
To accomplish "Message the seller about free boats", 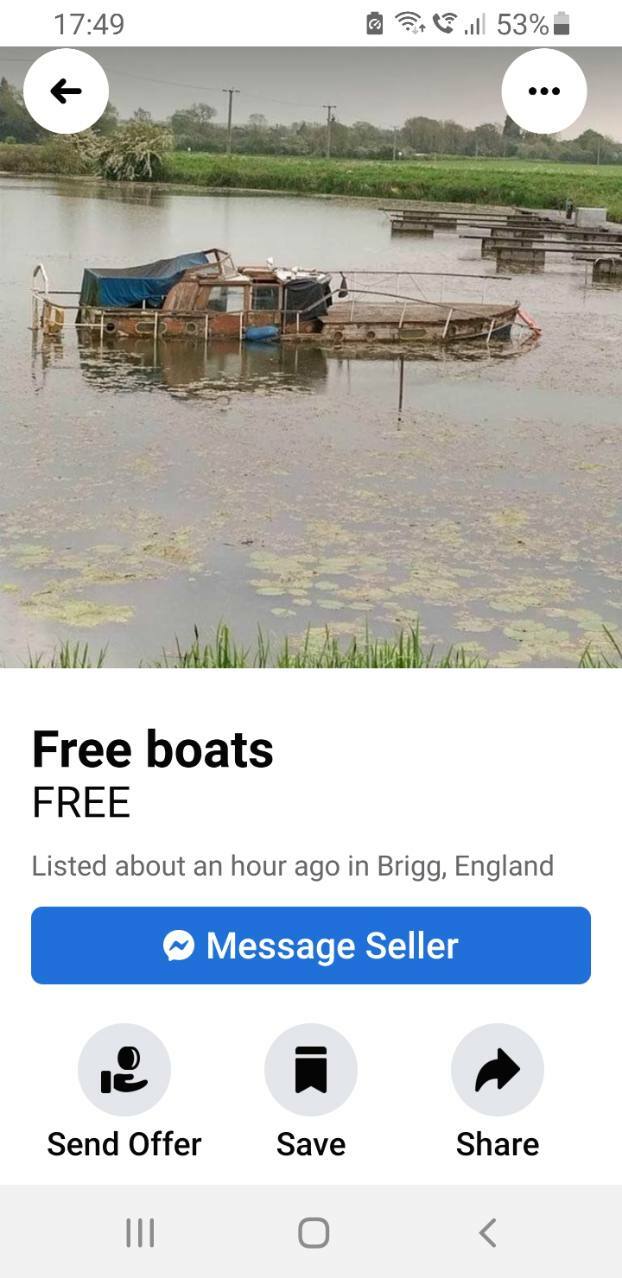I will pyautogui.click(x=311, y=945).
